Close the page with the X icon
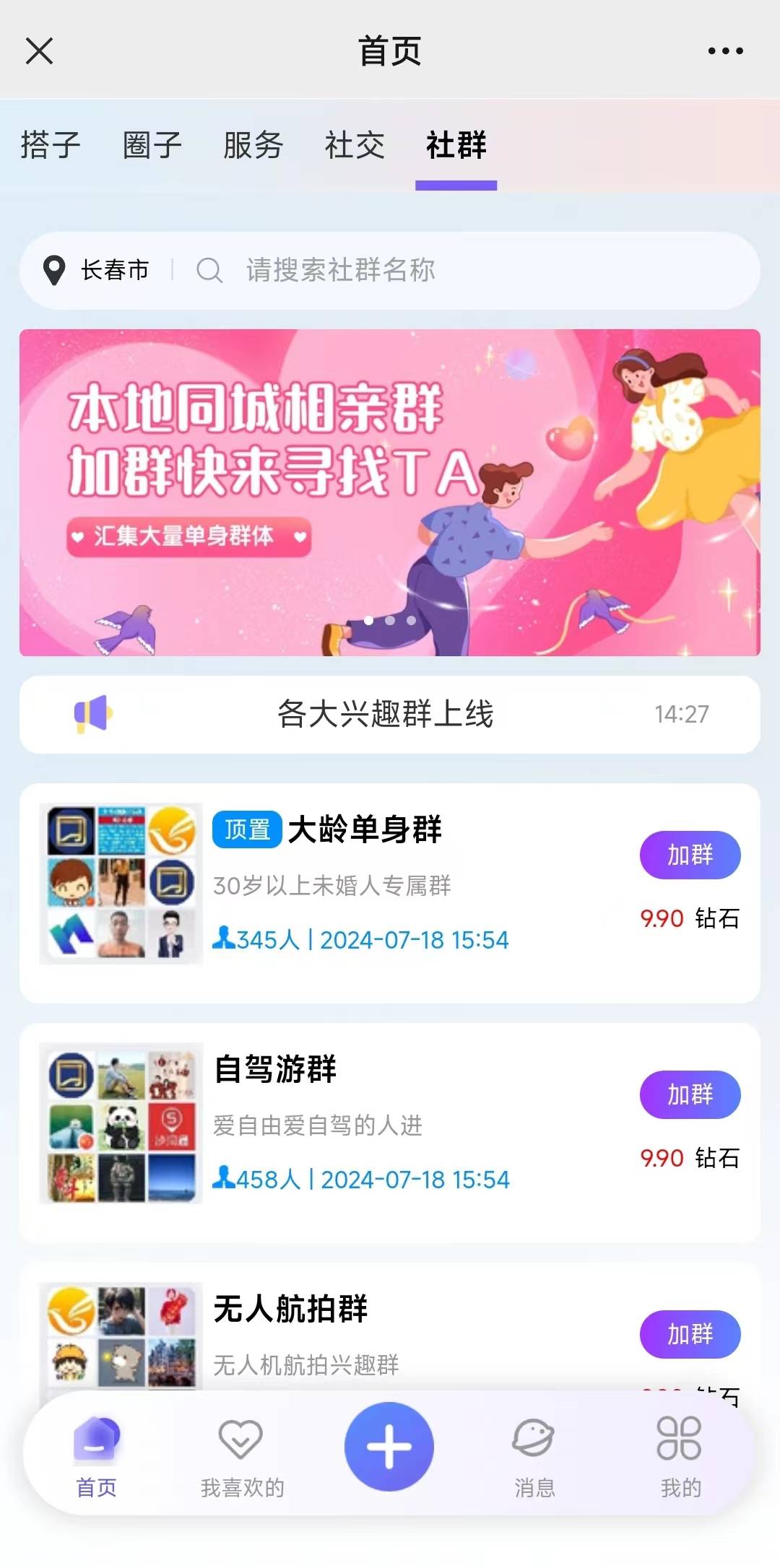The height and width of the screenshot is (1568, 780). (39, 51)
